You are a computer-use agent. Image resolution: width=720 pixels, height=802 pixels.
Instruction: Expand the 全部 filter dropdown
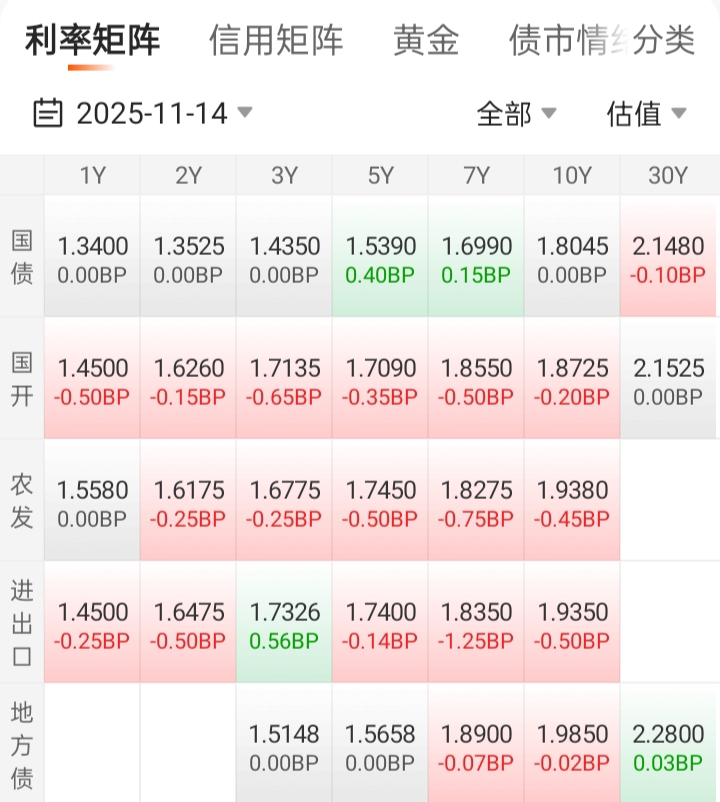click(x=516, y=114)
